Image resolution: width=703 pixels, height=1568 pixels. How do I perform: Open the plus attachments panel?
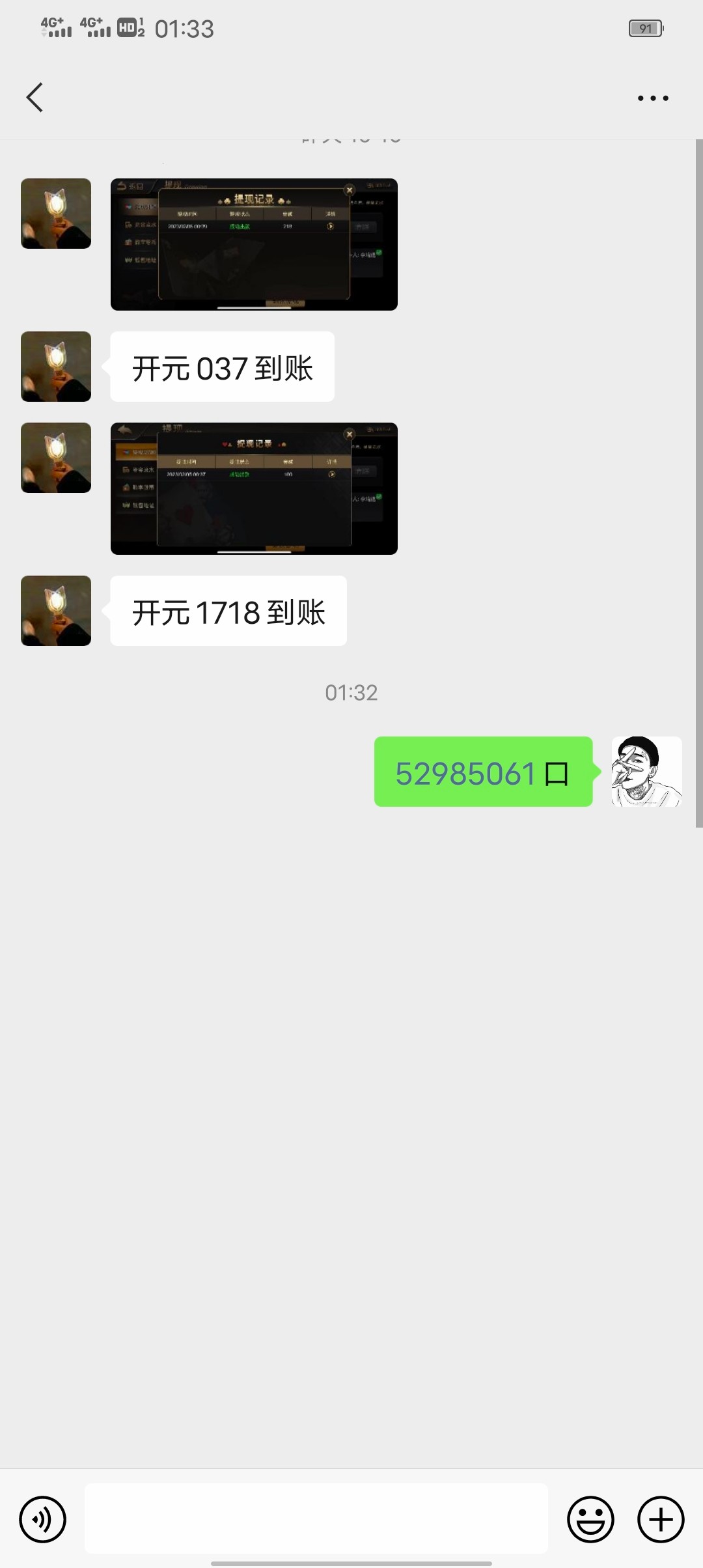(661, 1519)
